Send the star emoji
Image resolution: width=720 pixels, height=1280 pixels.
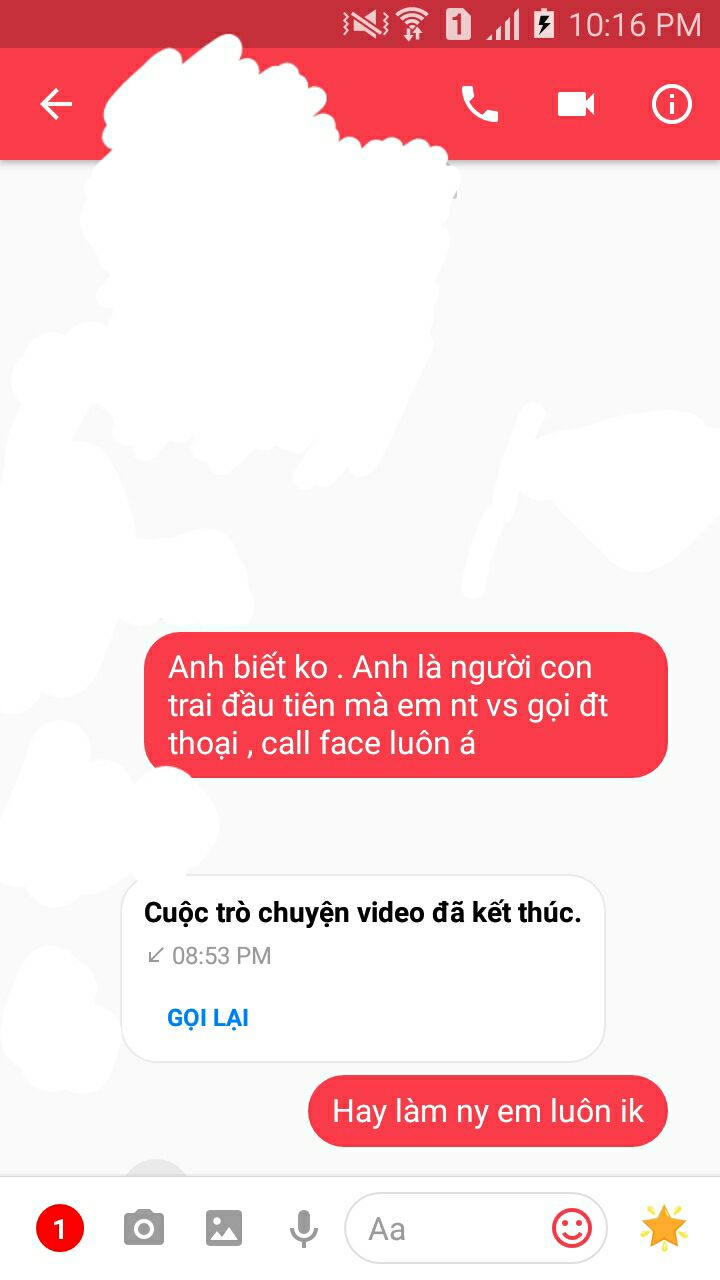tap(664, 1228)
